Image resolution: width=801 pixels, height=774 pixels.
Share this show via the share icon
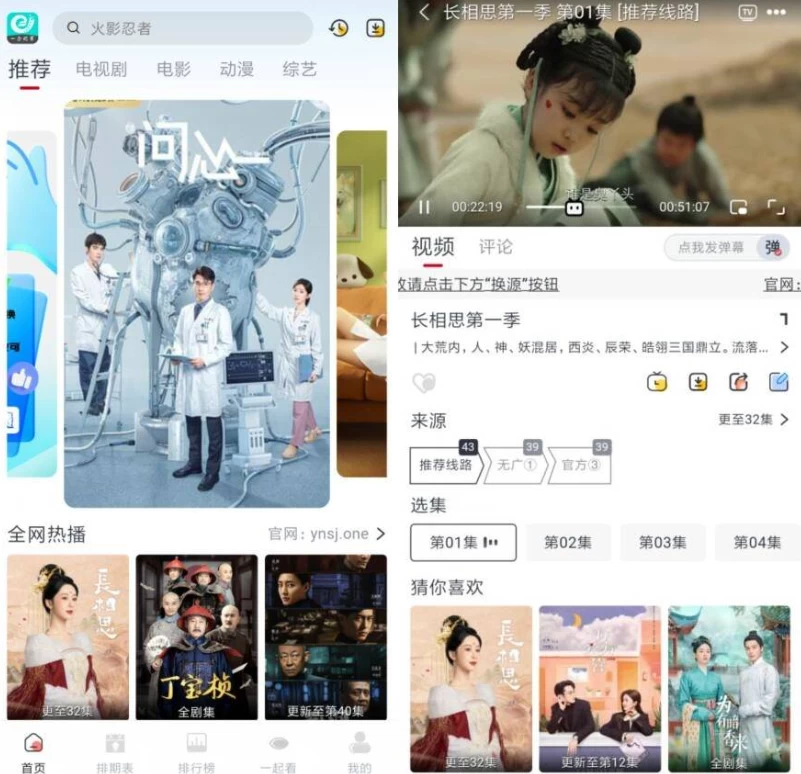click(x=738, y=382)
